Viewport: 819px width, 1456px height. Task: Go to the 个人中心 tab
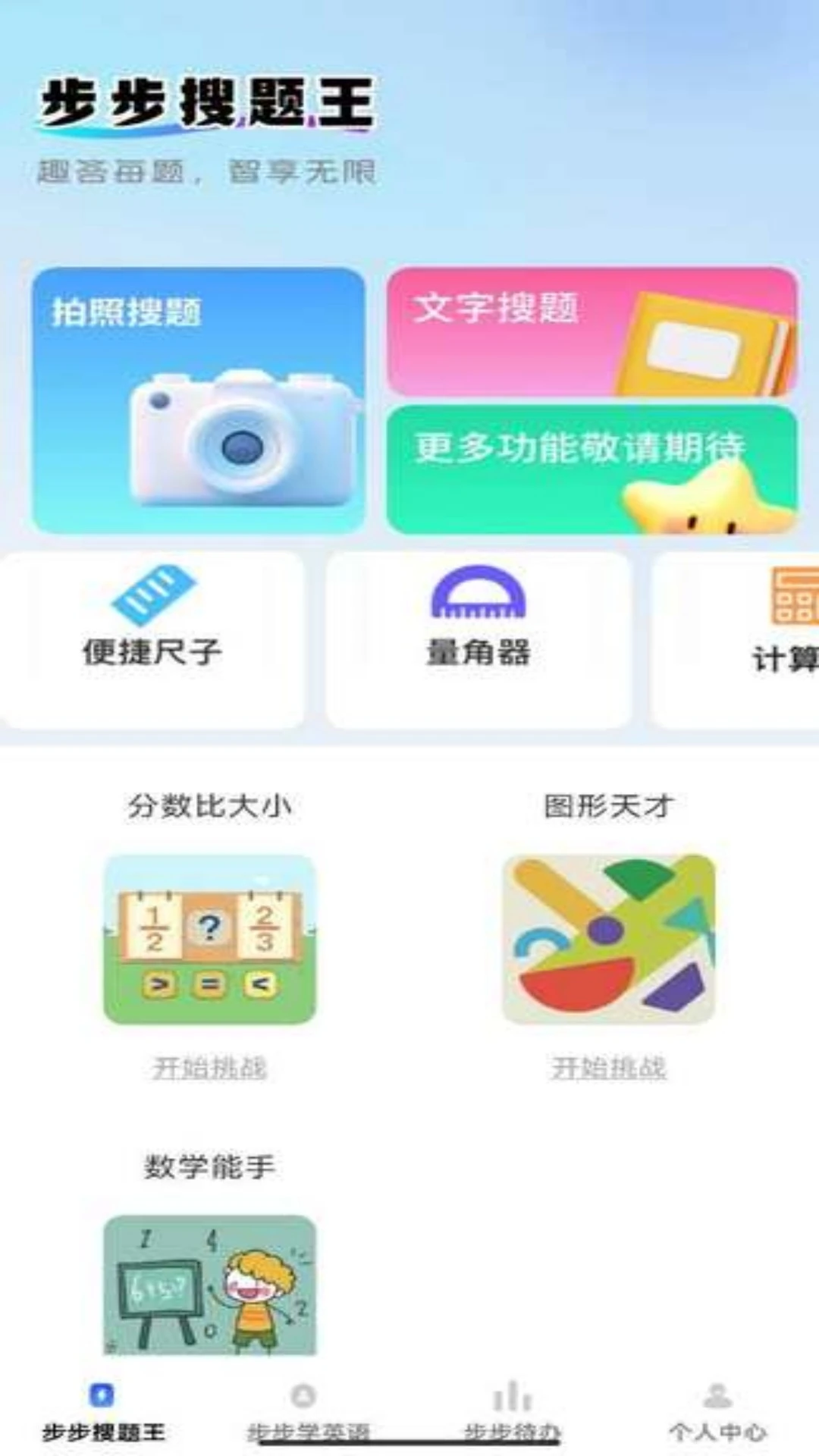pos(717,1413)
